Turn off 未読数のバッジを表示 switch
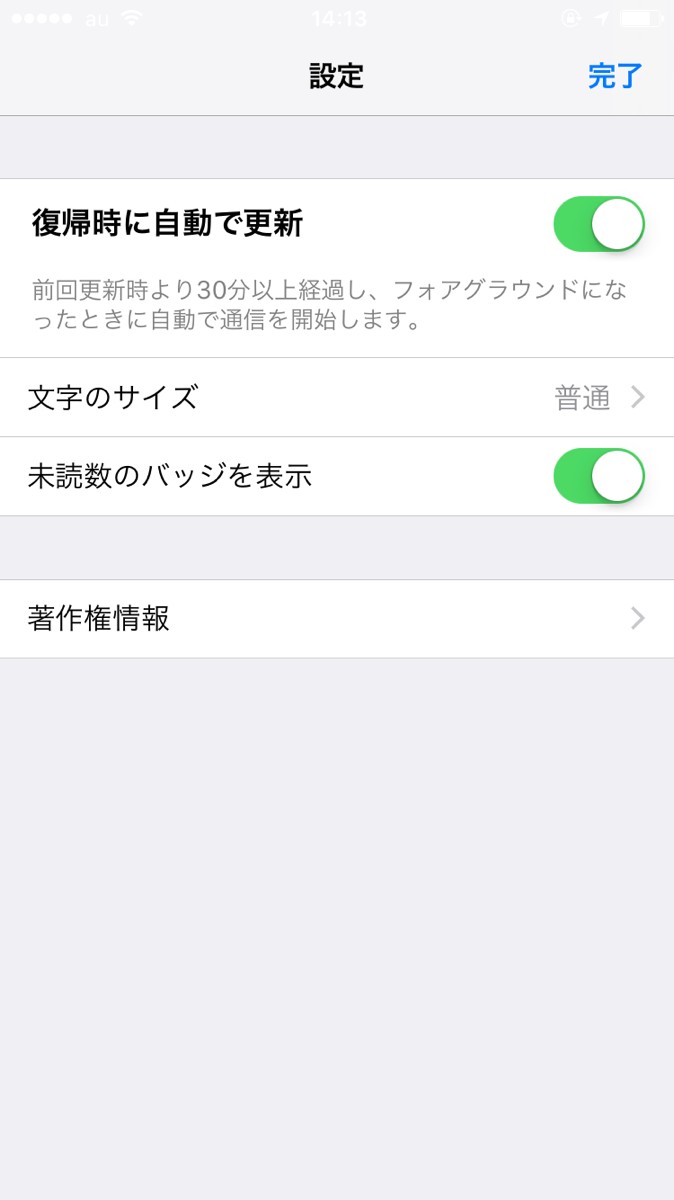Image resolution: width=674 pixels, height=1200 pixels. (598, 476)
